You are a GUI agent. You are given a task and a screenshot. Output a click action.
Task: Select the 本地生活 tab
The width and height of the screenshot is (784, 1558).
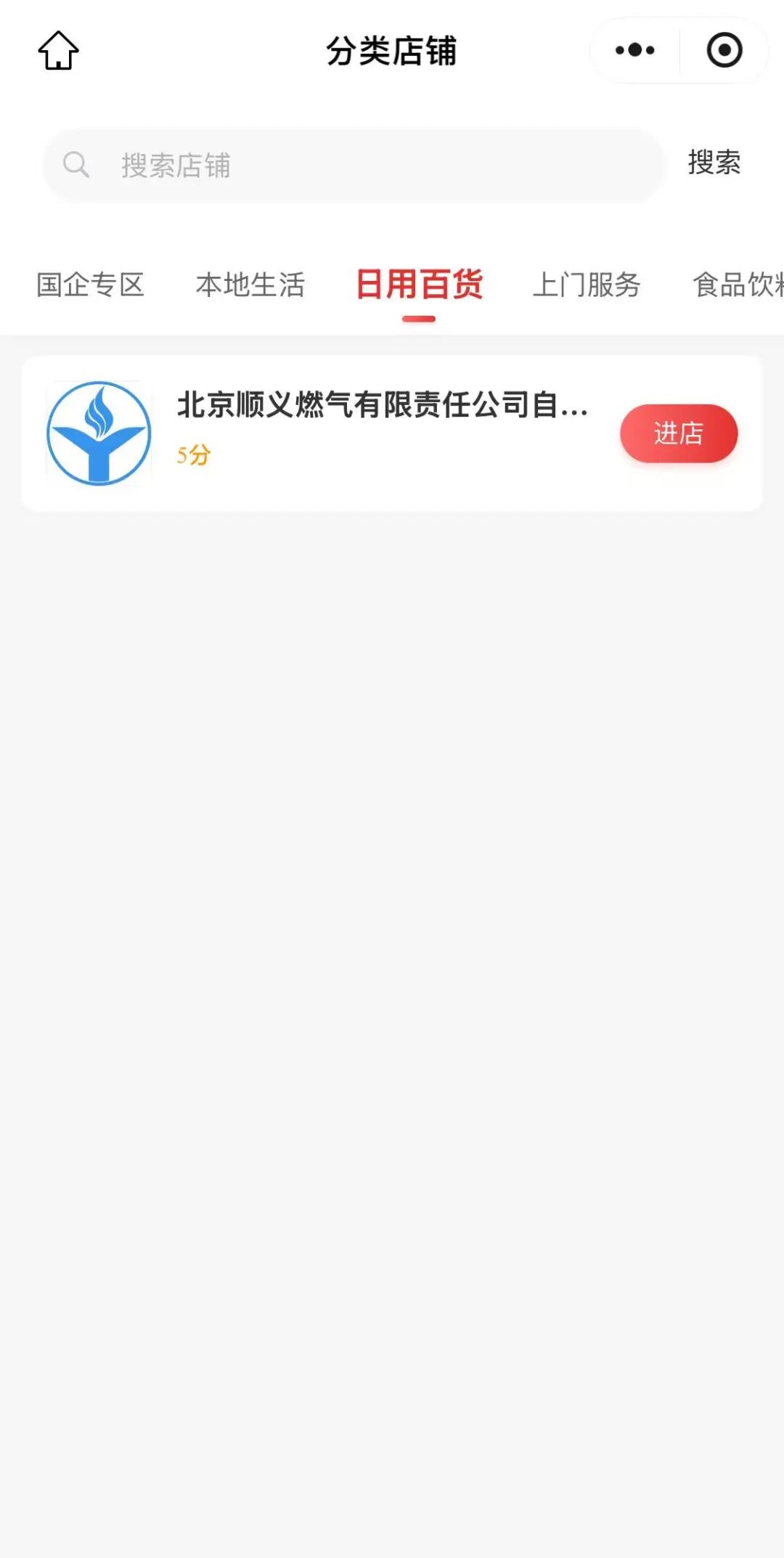(250, 285)
